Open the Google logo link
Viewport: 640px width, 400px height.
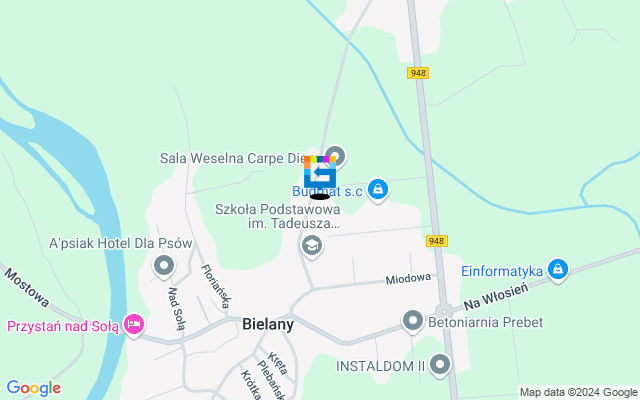(x=33, y=388)
